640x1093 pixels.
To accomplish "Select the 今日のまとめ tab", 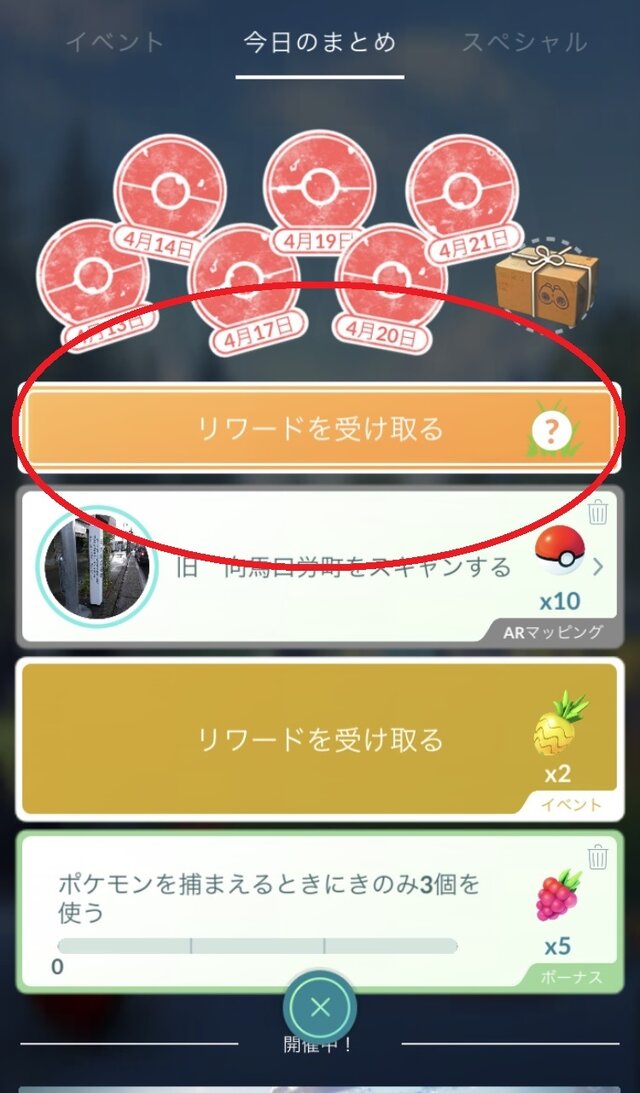I will pyautogui.click(x=320, y=43).
